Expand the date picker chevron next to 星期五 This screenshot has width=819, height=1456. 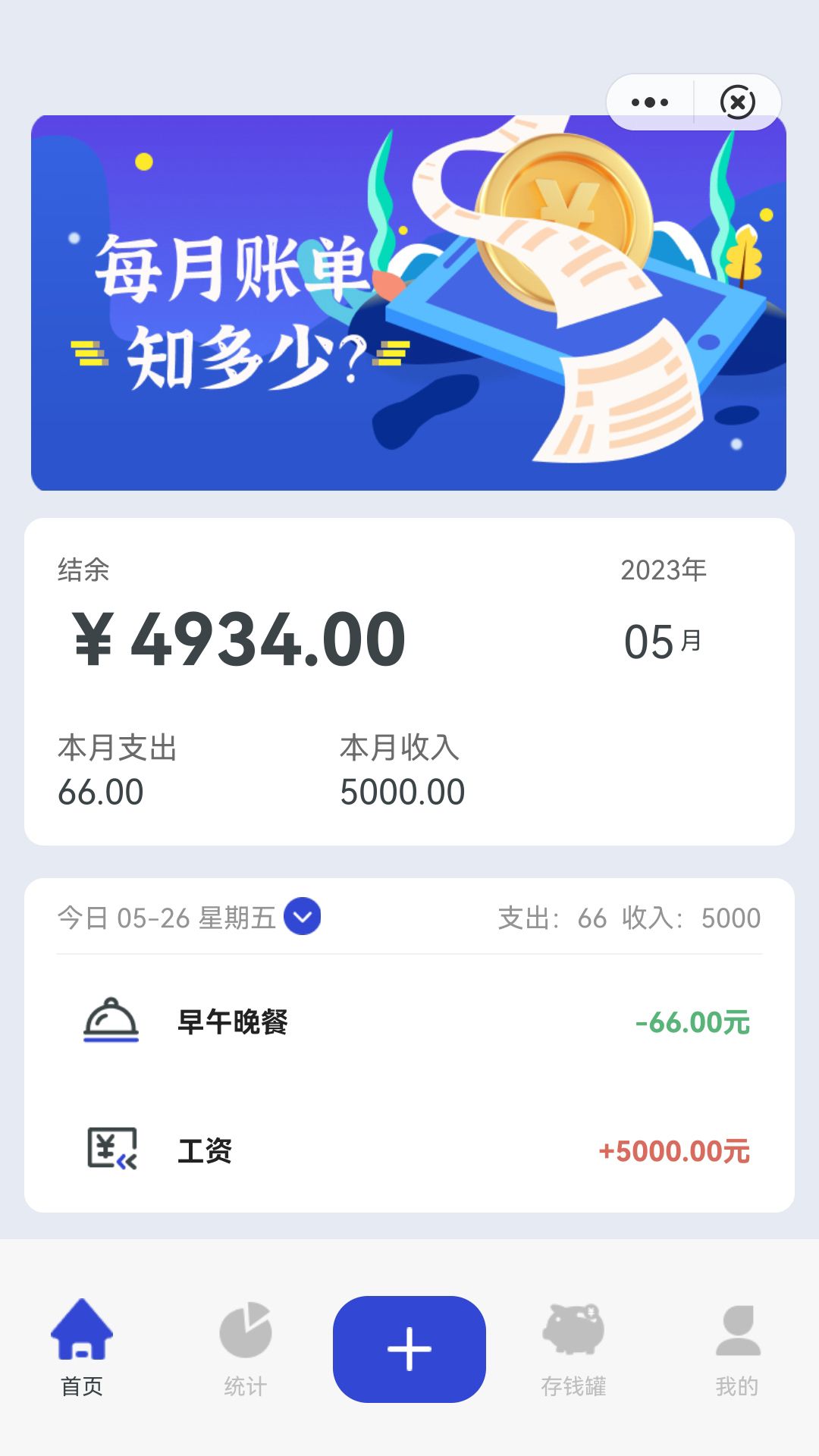click(301, 916)
